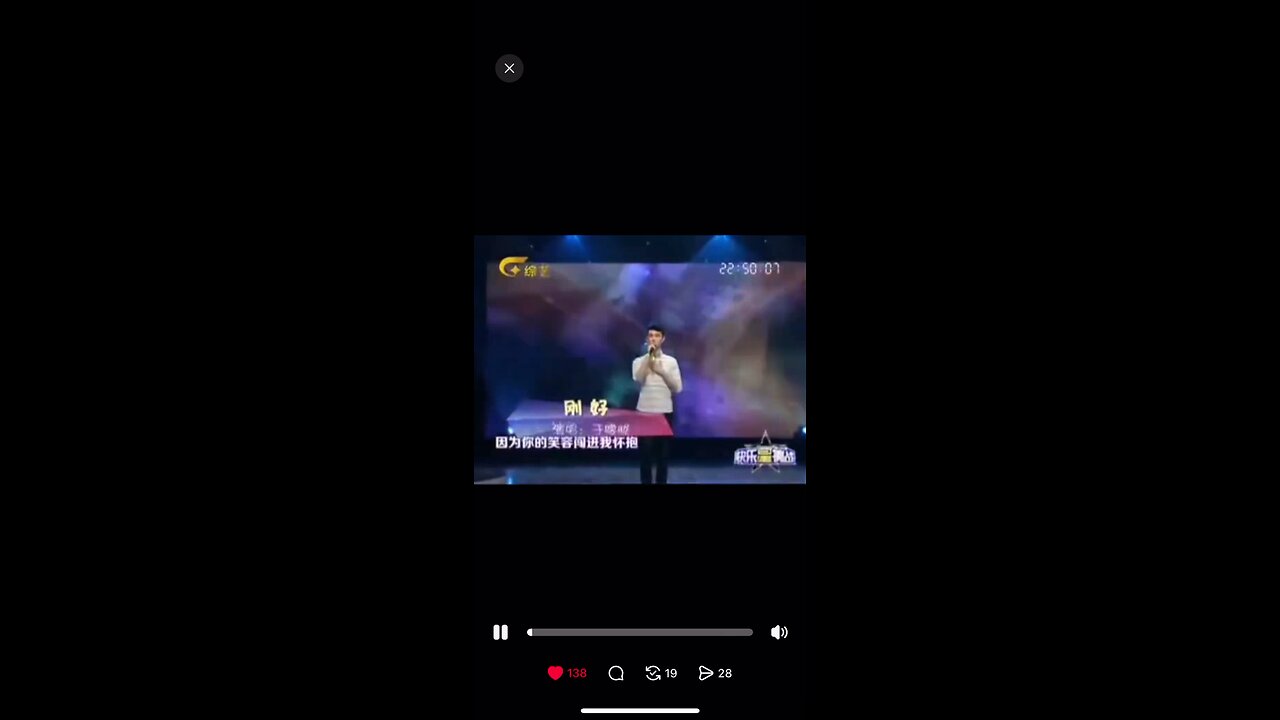This screenshot has width=1280, height=720.
Task: Close the video player
Action: click(x=509, y=68)
